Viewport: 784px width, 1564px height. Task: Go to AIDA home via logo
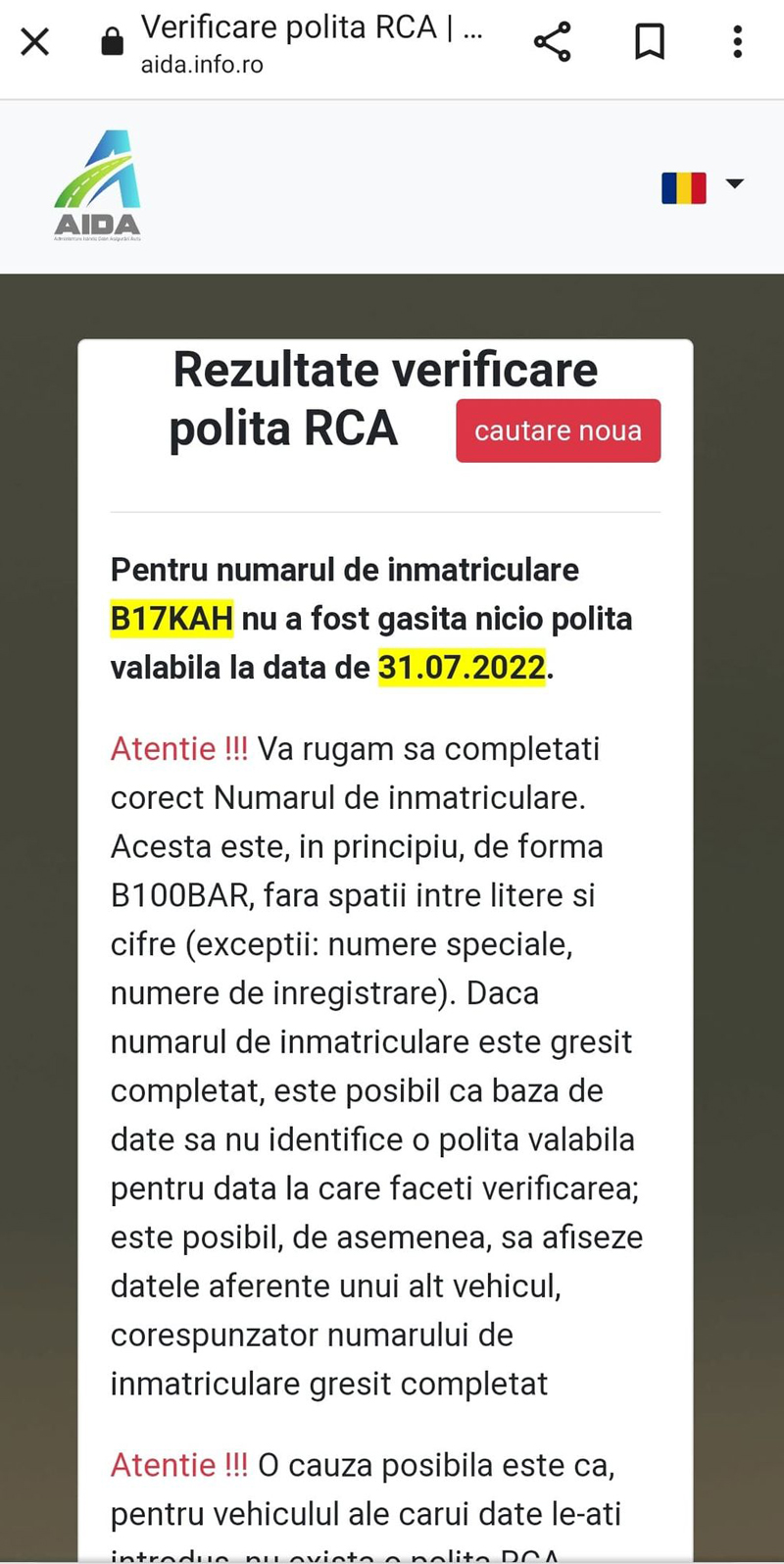[97, 185]
